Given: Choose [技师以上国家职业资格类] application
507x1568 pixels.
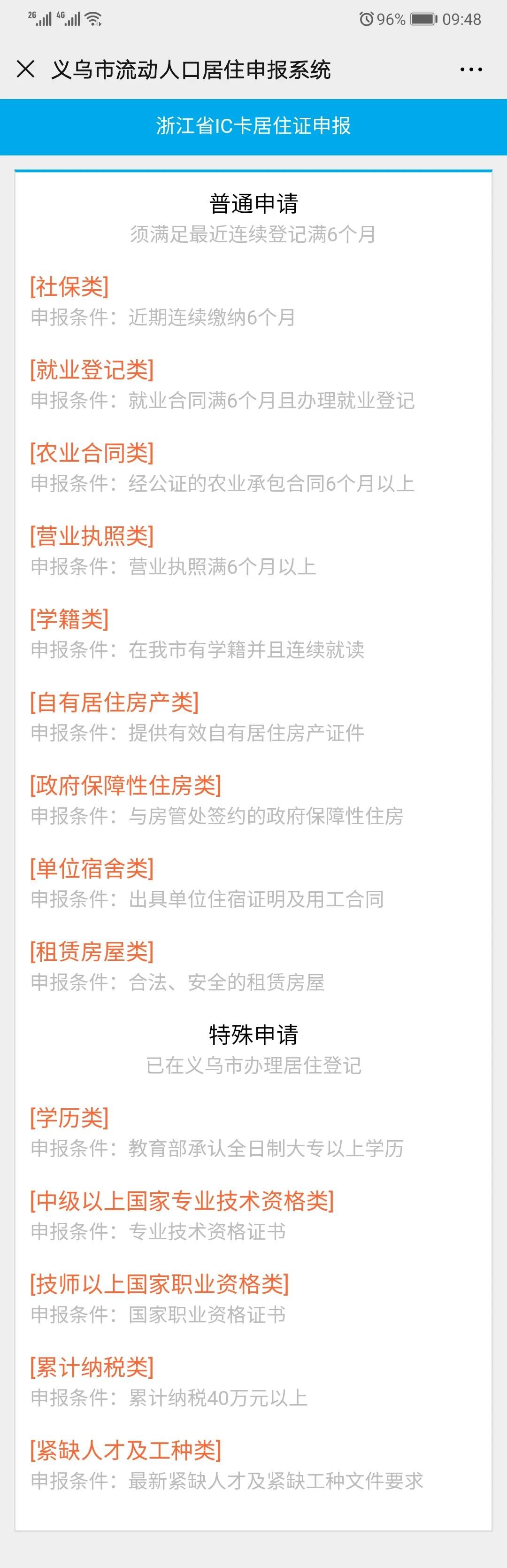Looking at the screenshot, I should tap(160, 1284).
